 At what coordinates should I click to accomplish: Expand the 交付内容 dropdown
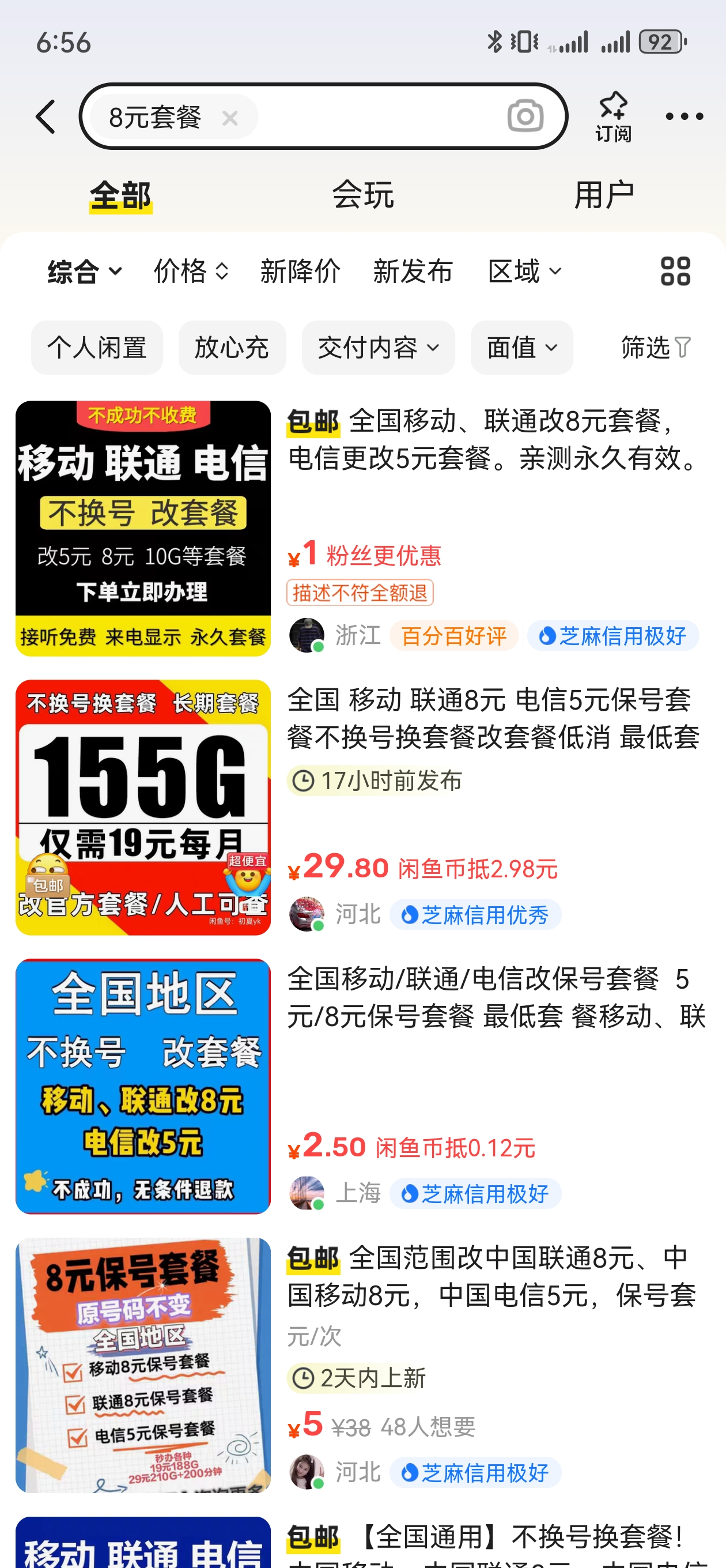378,348
